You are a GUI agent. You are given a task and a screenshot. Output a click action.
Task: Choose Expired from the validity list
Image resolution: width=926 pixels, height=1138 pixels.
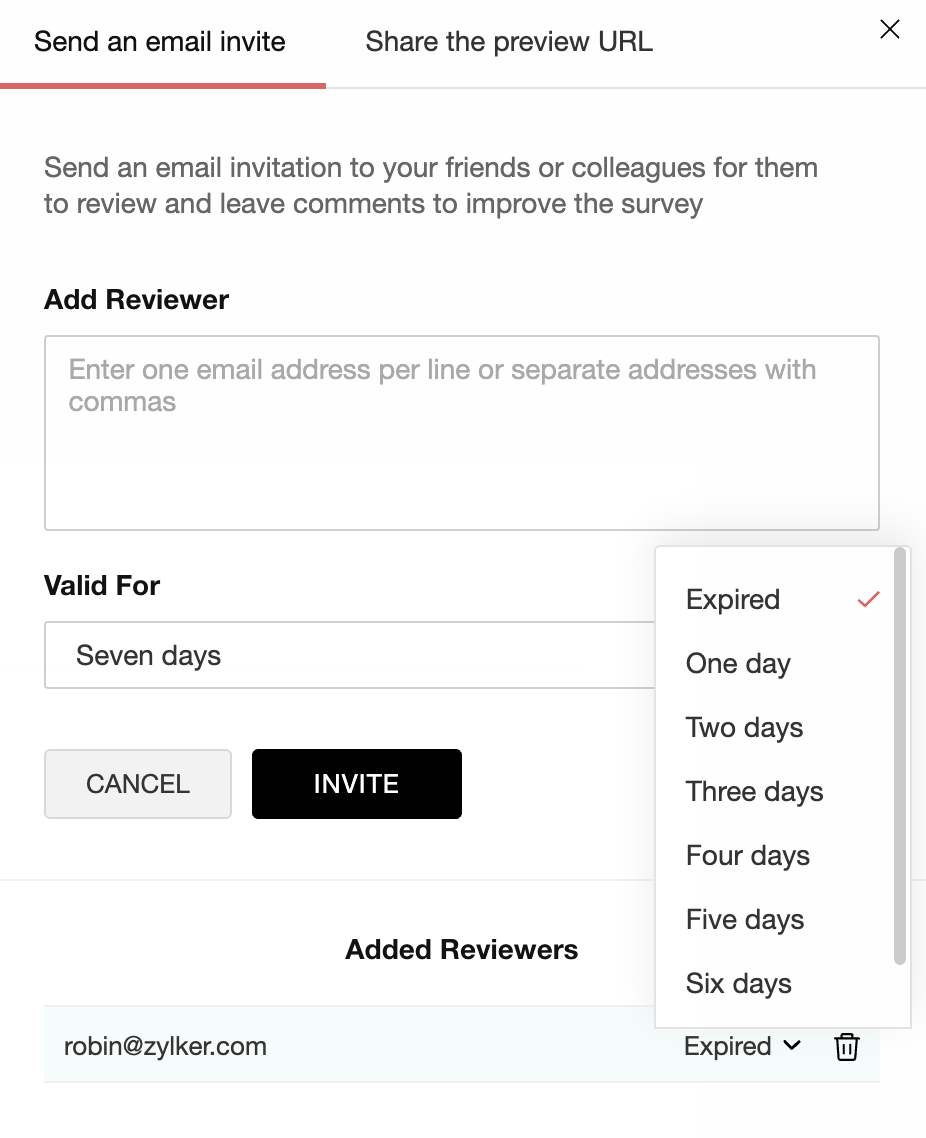[x=733, y=600]
